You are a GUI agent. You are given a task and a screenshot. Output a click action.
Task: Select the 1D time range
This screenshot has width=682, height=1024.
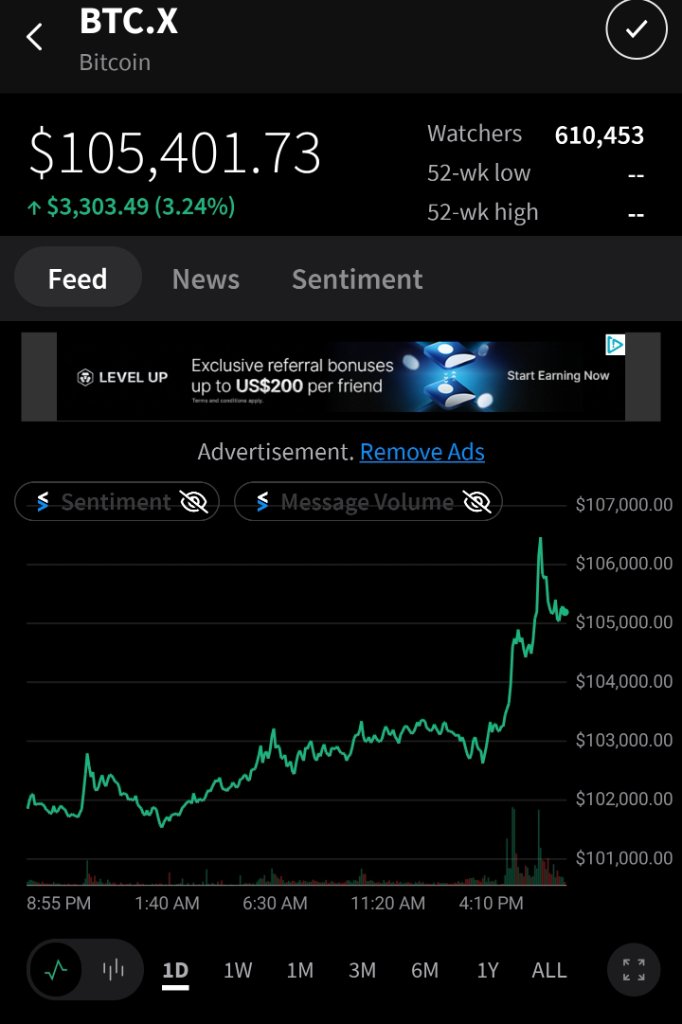[x=176, y=970]
